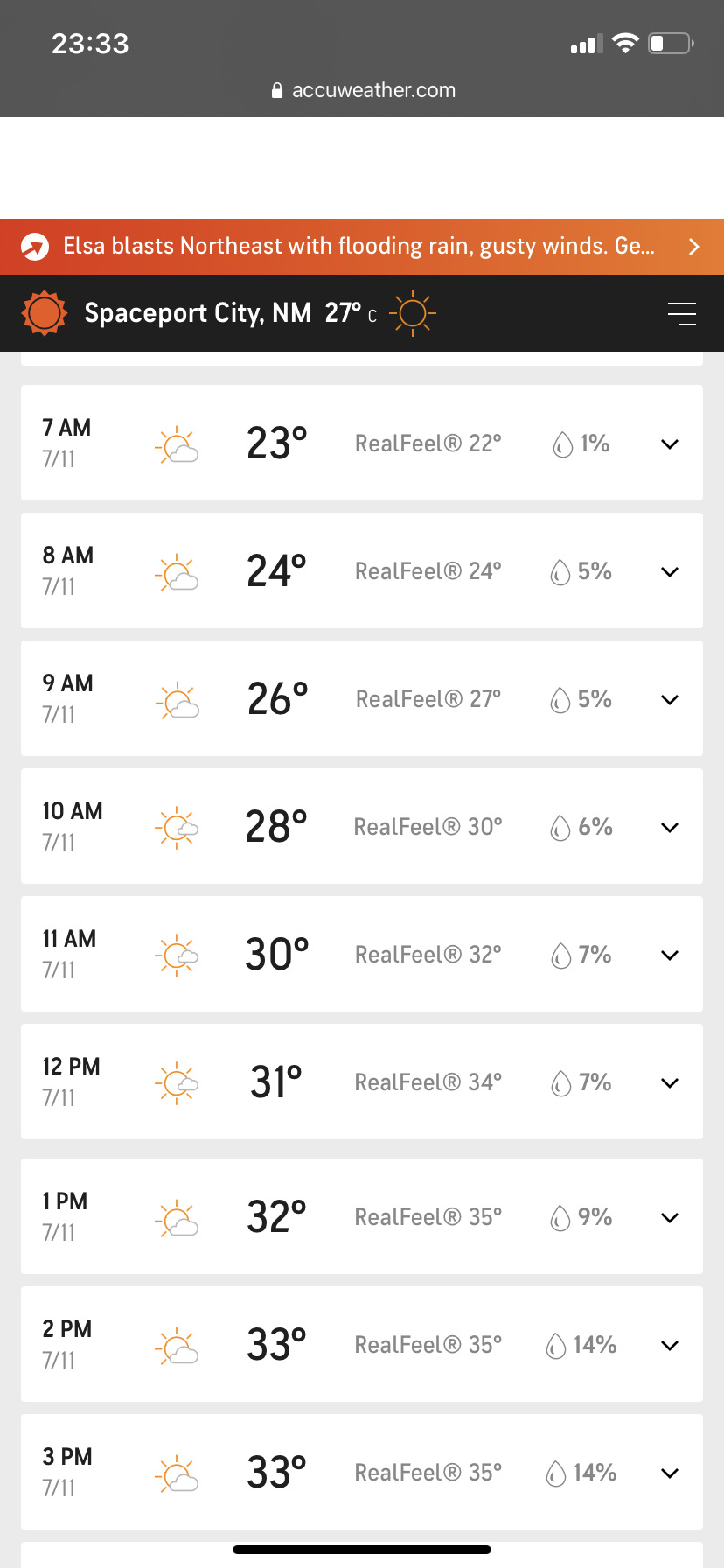
Task: Open the 3 PM forecast chevron
Action: [x=670, y=1473]
